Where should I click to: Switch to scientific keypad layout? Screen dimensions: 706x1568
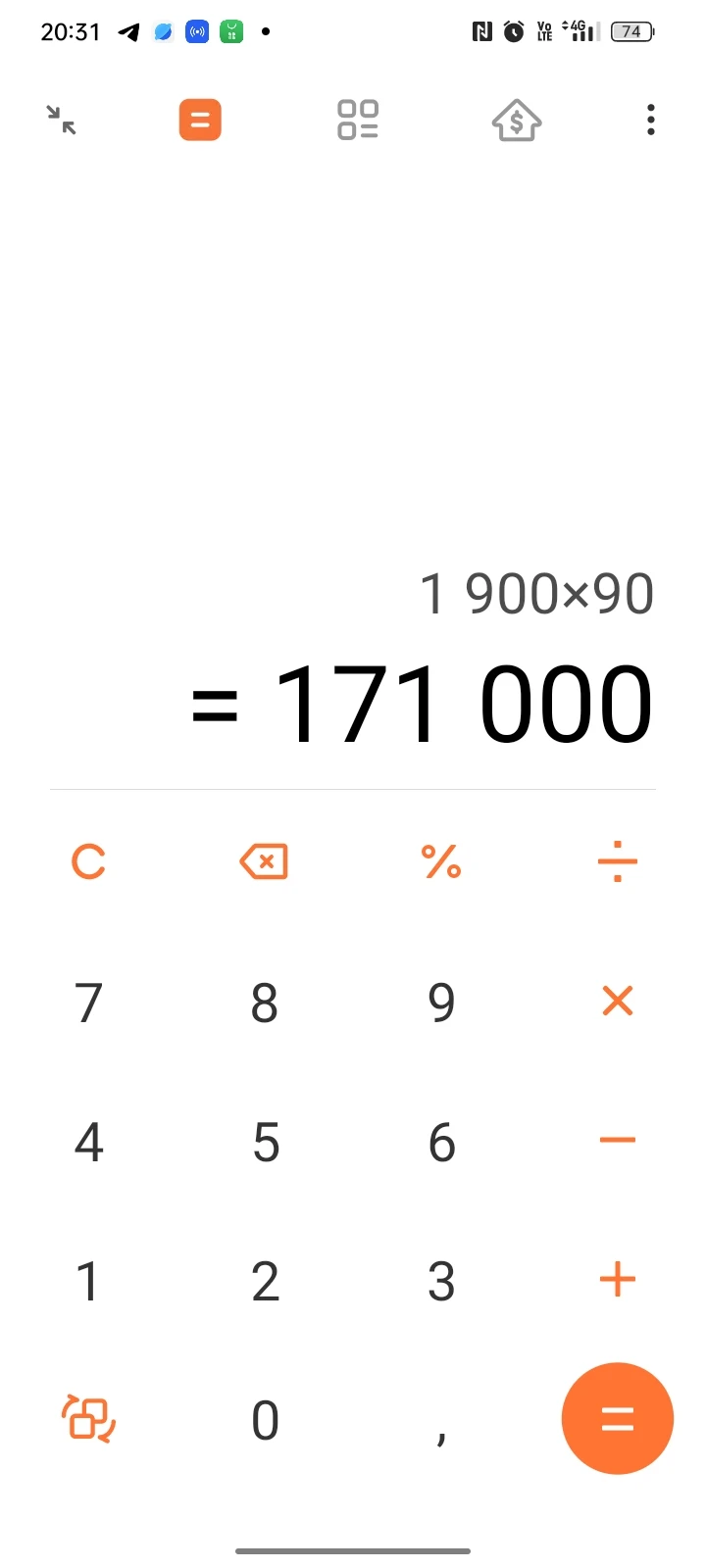tap(88, 1418)
